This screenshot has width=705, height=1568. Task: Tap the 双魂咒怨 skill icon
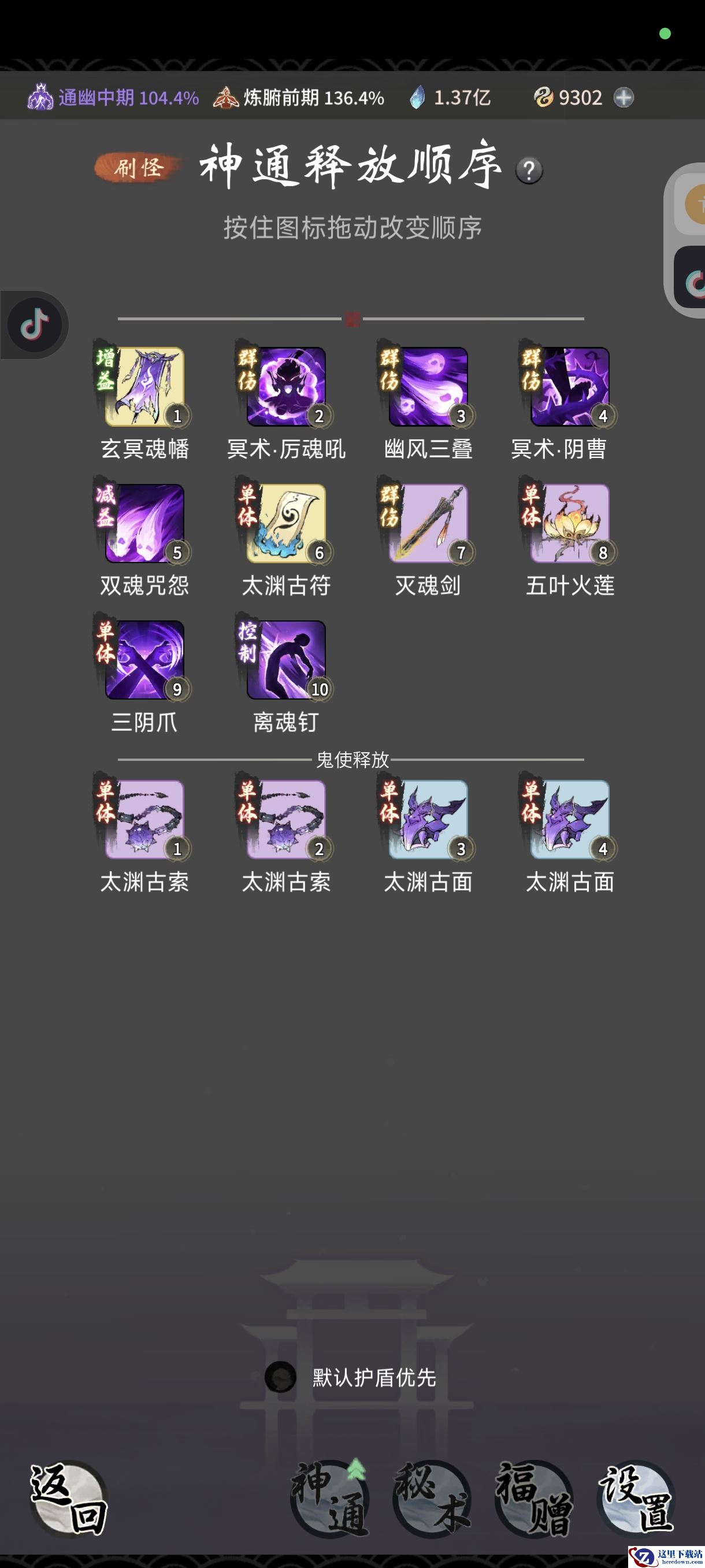click(145, 523)
